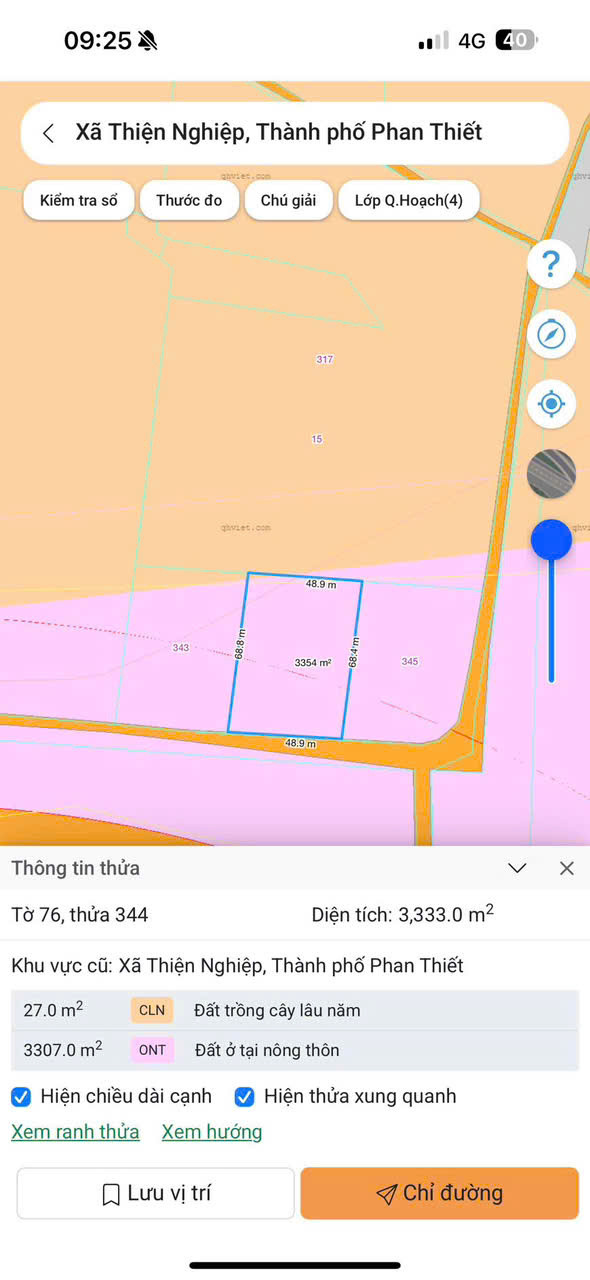This screenshot has width=590, height=1280.
Task: Open the Xem hướng link
Action: point(212,1132)
